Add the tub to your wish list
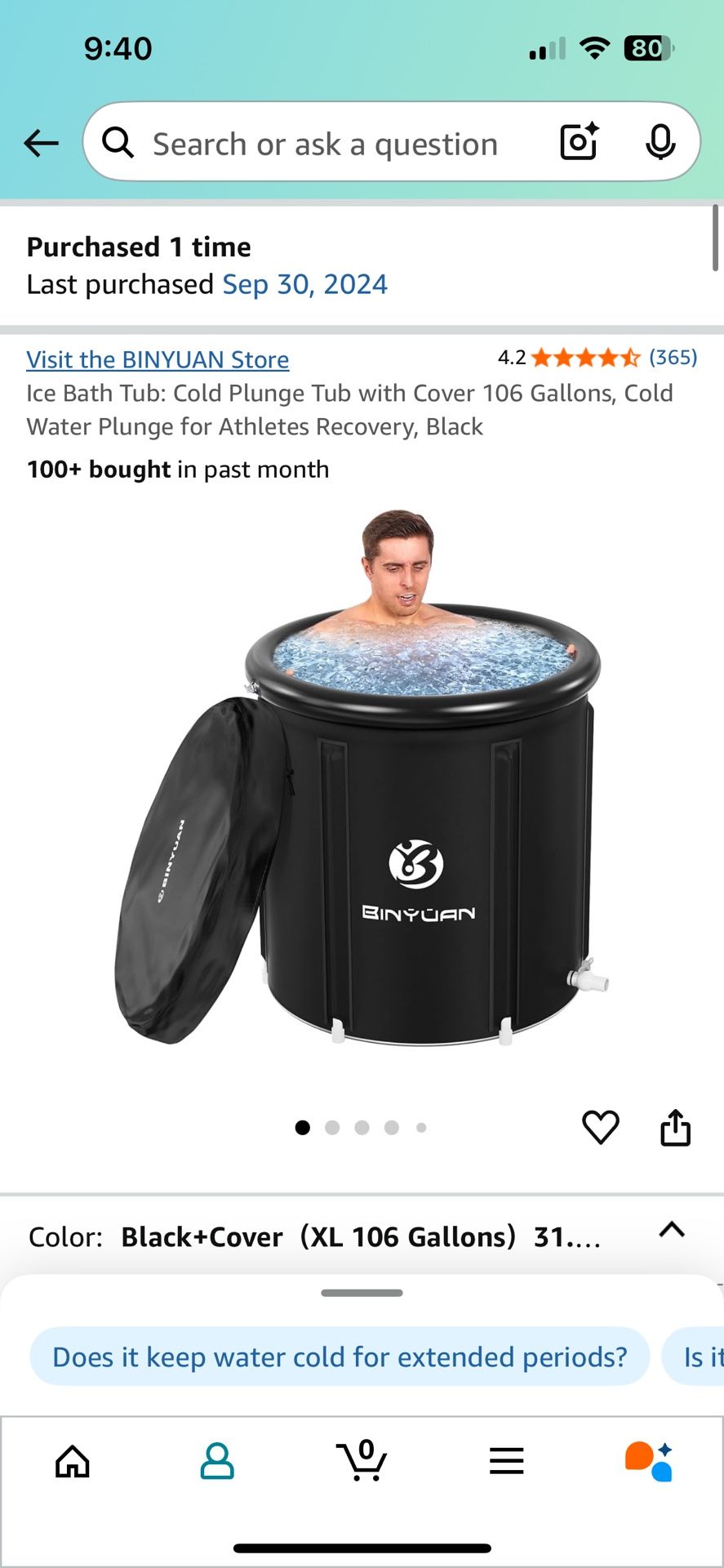Screen dimensions: 724x1568 pos(600,1128)
